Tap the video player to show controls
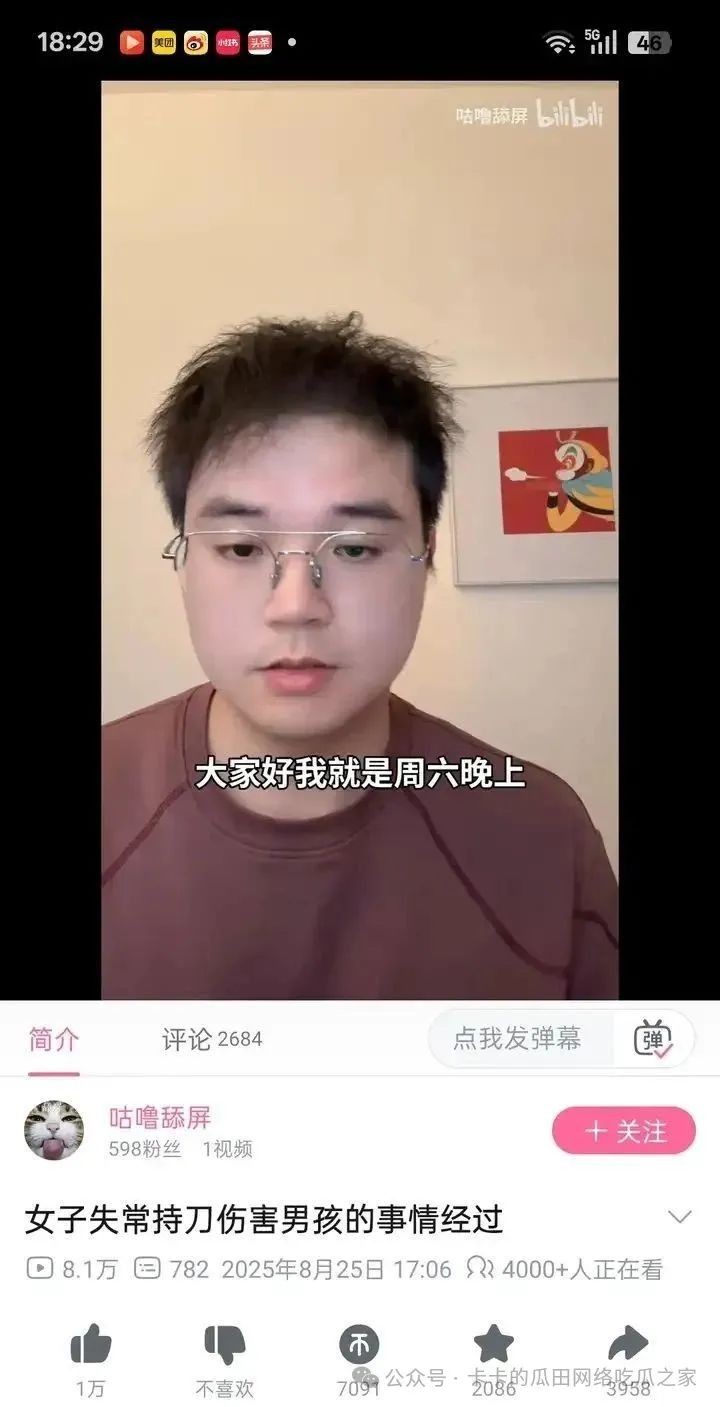 pyautogui.click(x=360, y=540)
